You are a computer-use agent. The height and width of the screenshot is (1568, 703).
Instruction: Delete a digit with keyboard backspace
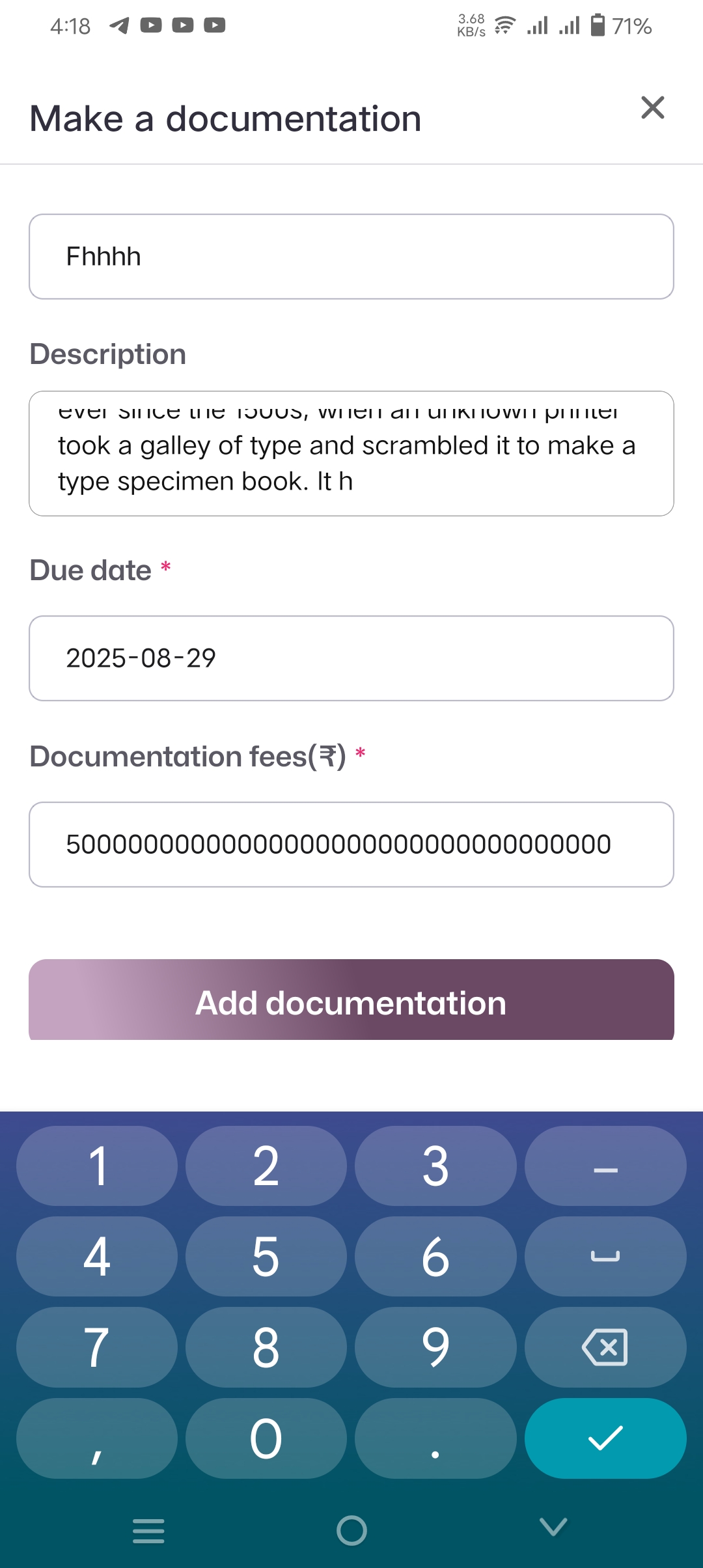coord(605,1347)
